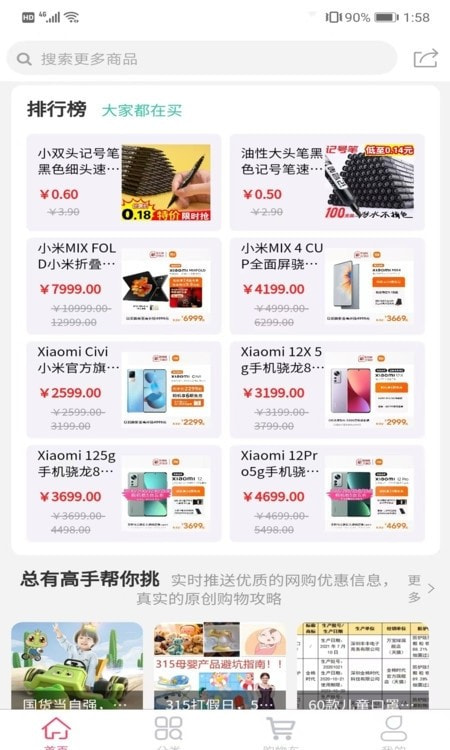Screen dimensions: 450x750
Task: Open the Xiaomi Civi product card
Action: (124, 390)
